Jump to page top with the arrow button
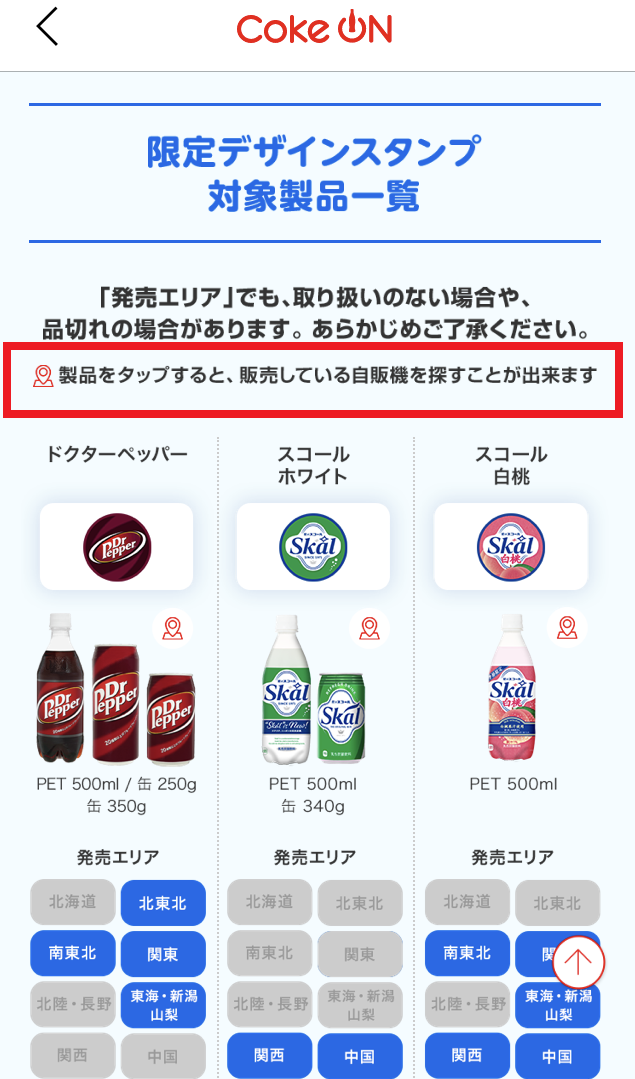The height and width of the screenshot is (1079, 635). coord(580,963)
